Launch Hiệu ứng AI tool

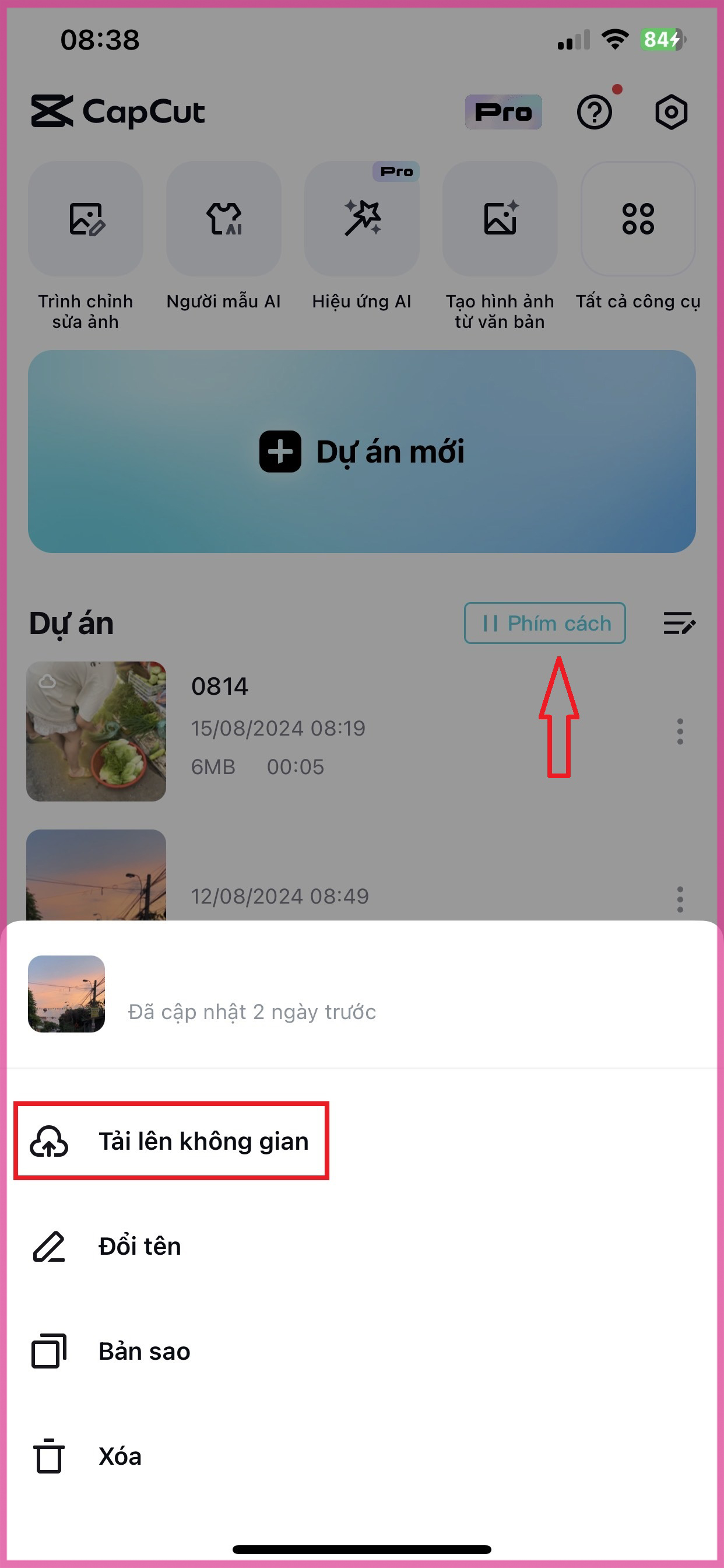pyautogui.click(x=362, y=219)
